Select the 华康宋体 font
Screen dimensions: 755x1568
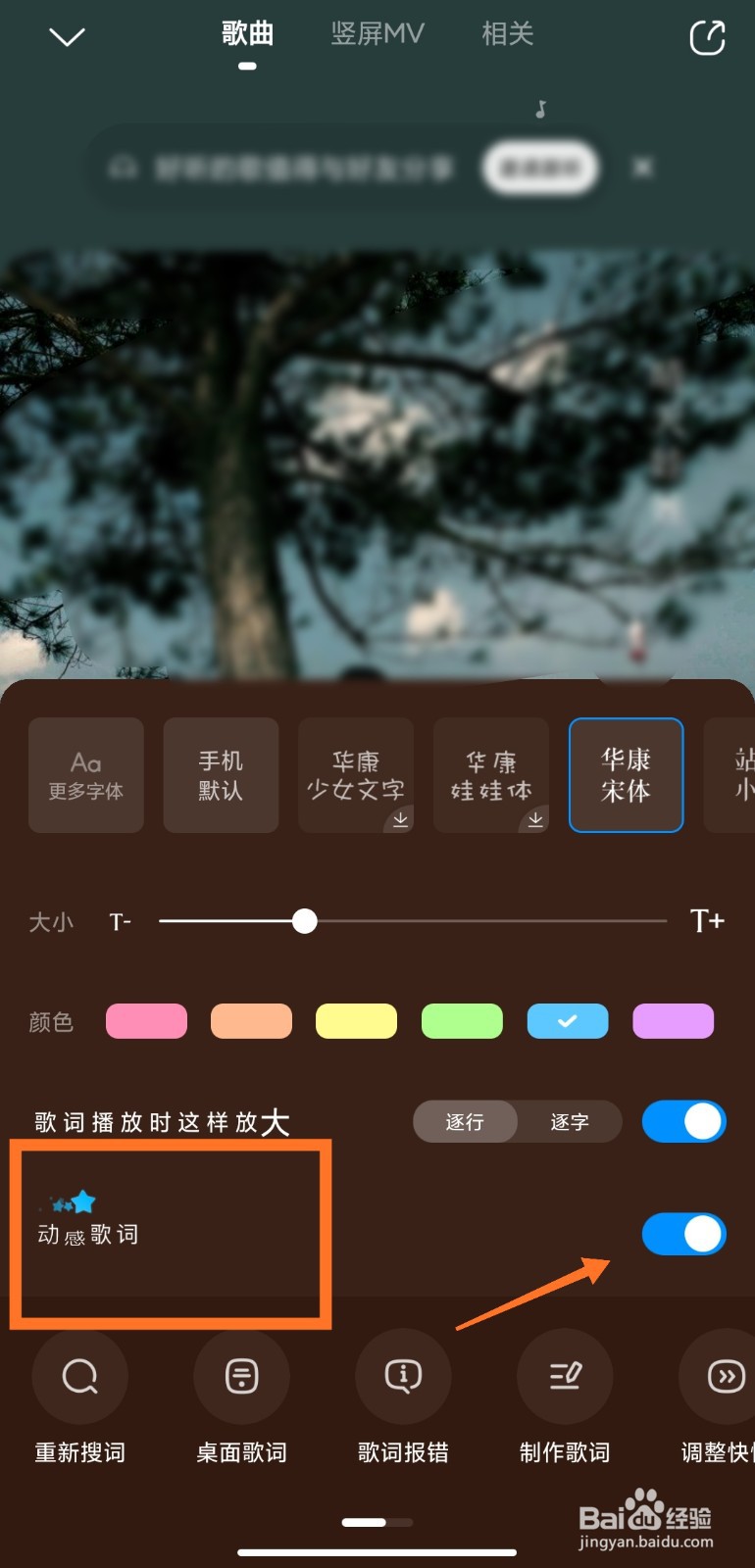point(626,774)
